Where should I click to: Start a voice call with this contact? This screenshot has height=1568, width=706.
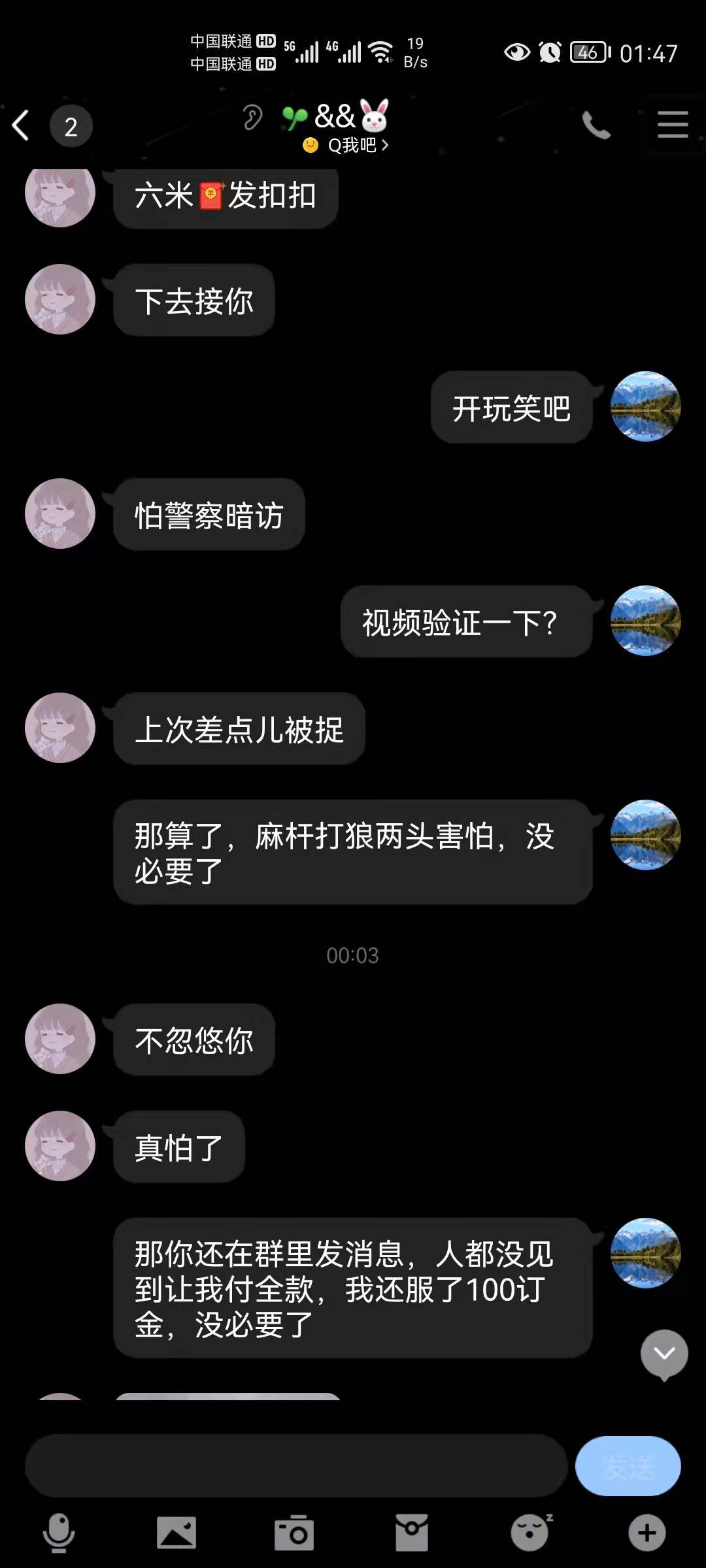[596, 125]
